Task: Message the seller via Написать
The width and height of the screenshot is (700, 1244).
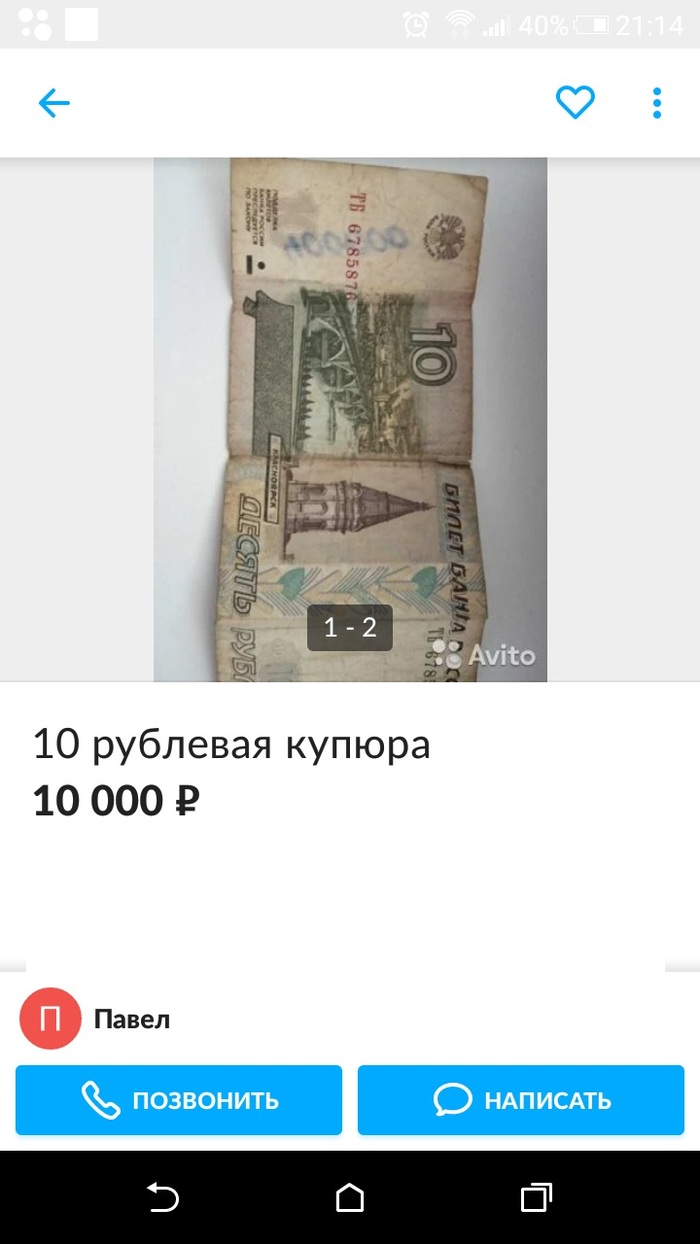Action: click(x=521, y=1100)
